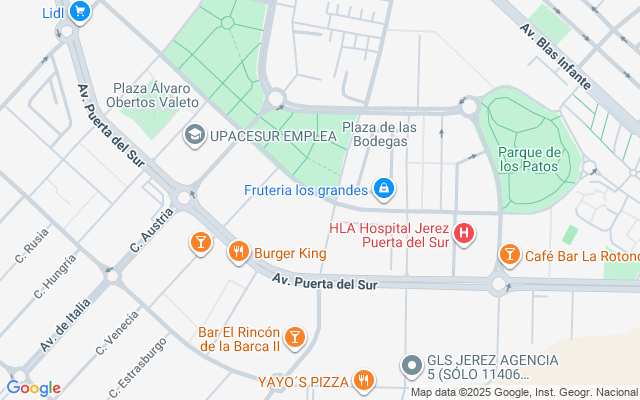
Task: Select the Burger King restaurant marker
Action: pos(238,253)
